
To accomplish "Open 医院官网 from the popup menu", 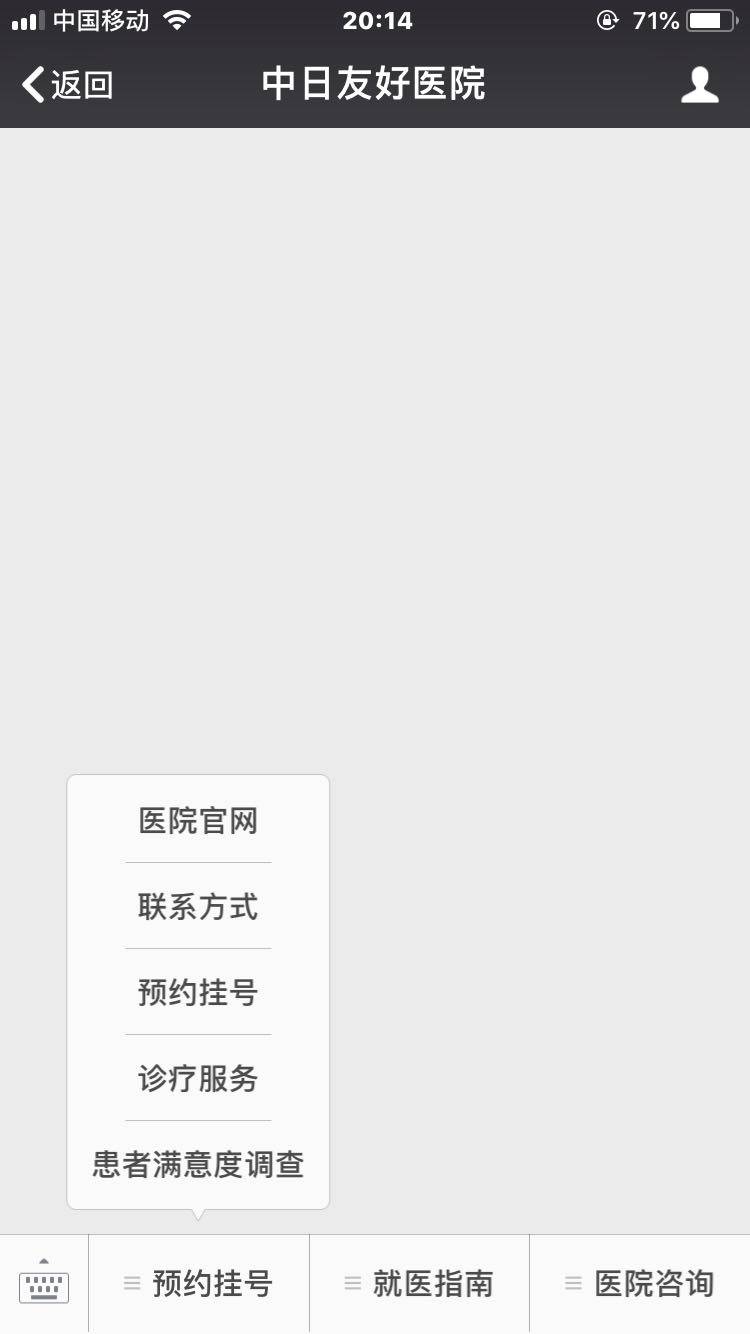I will (x=198, y=821).
